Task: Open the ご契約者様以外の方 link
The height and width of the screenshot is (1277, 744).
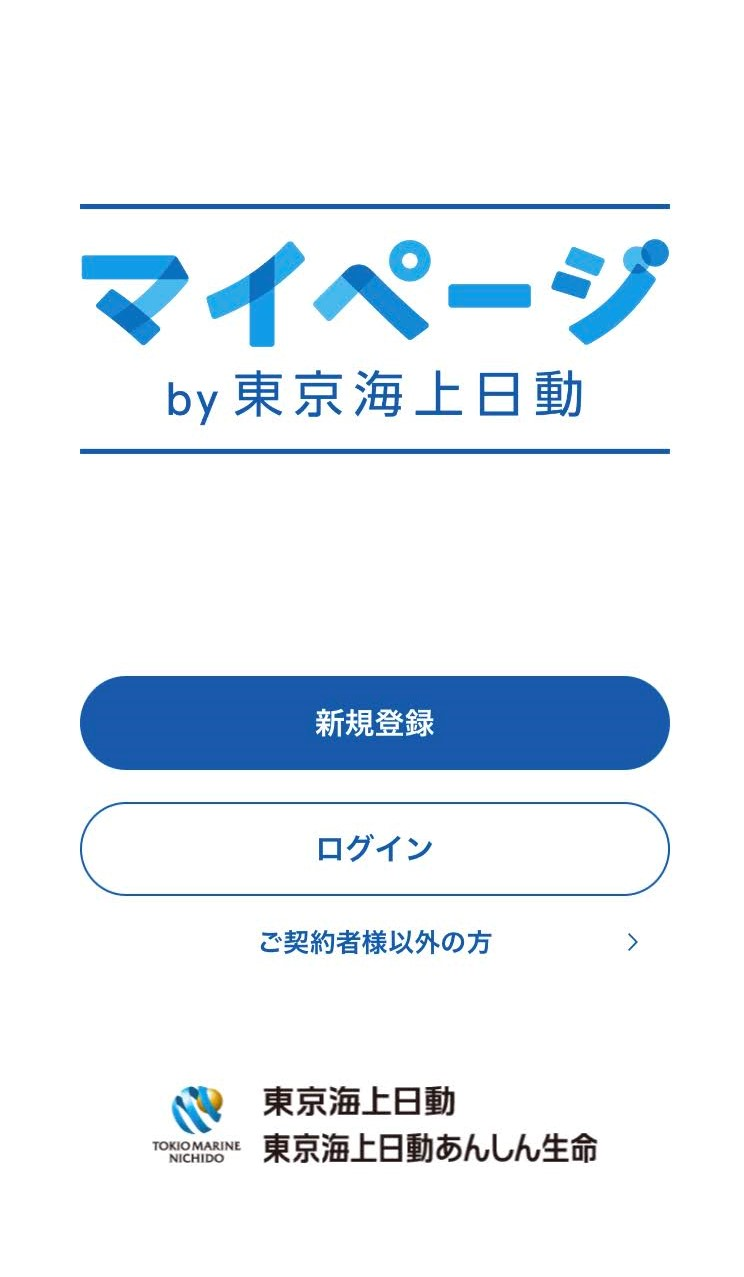Action: 375,942
